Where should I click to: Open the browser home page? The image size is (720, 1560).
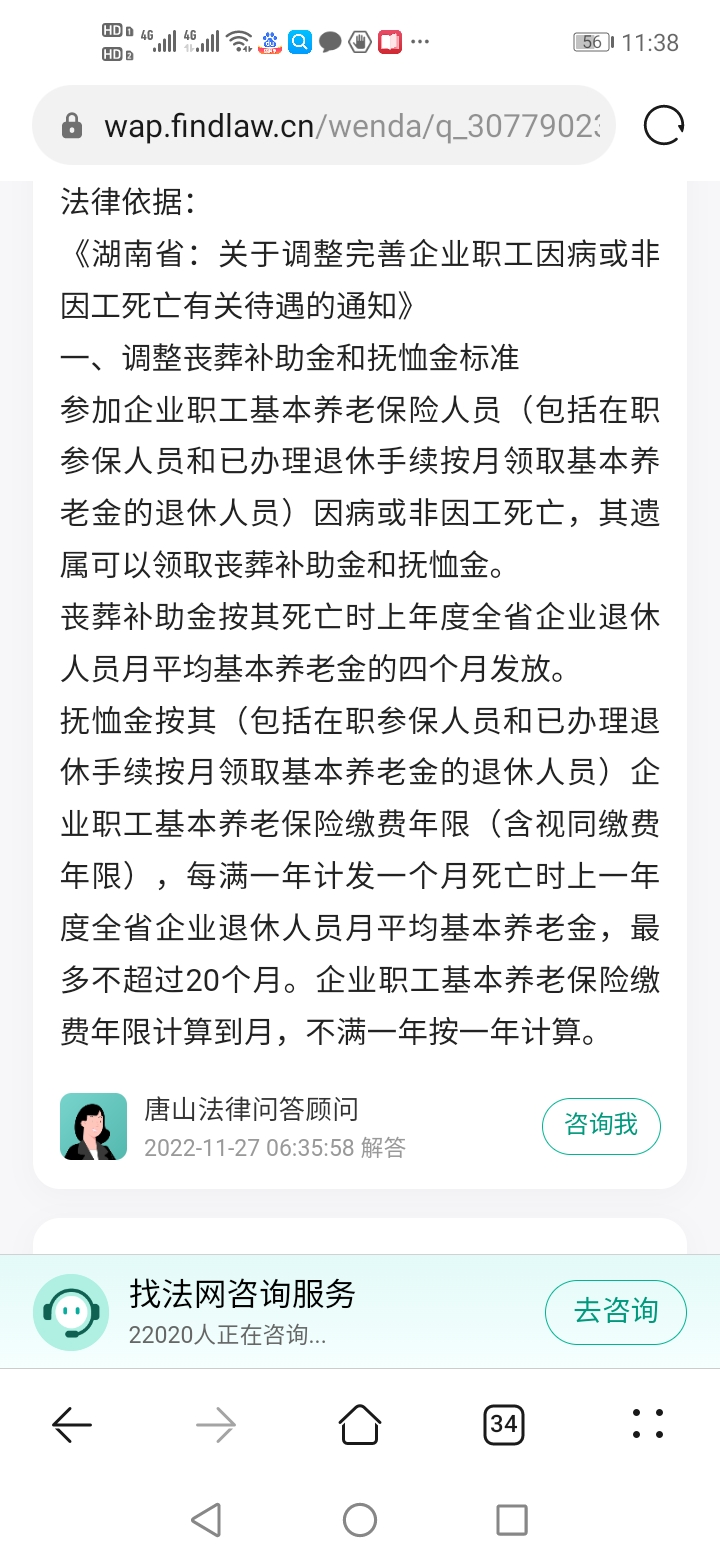point(360,1423)
